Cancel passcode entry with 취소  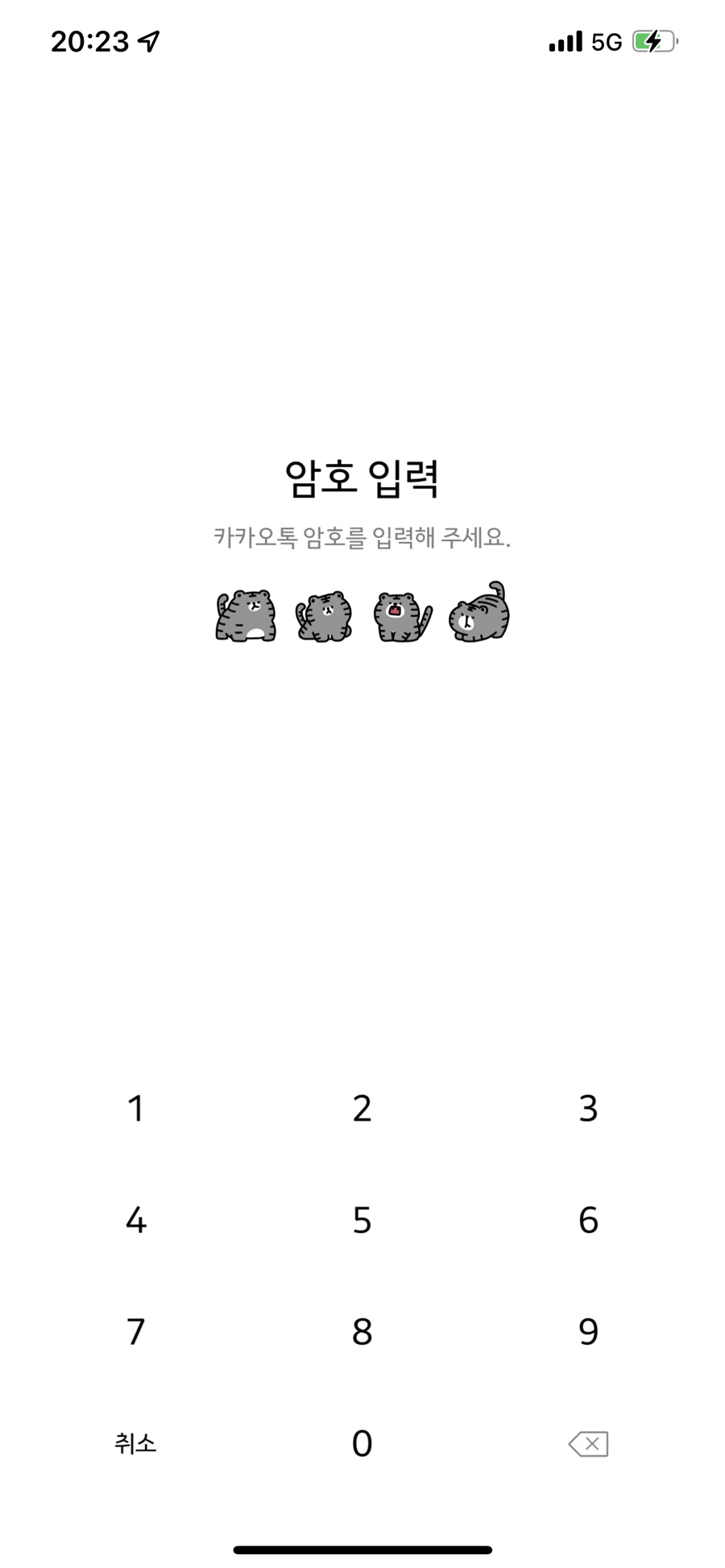click(135, 1443)
